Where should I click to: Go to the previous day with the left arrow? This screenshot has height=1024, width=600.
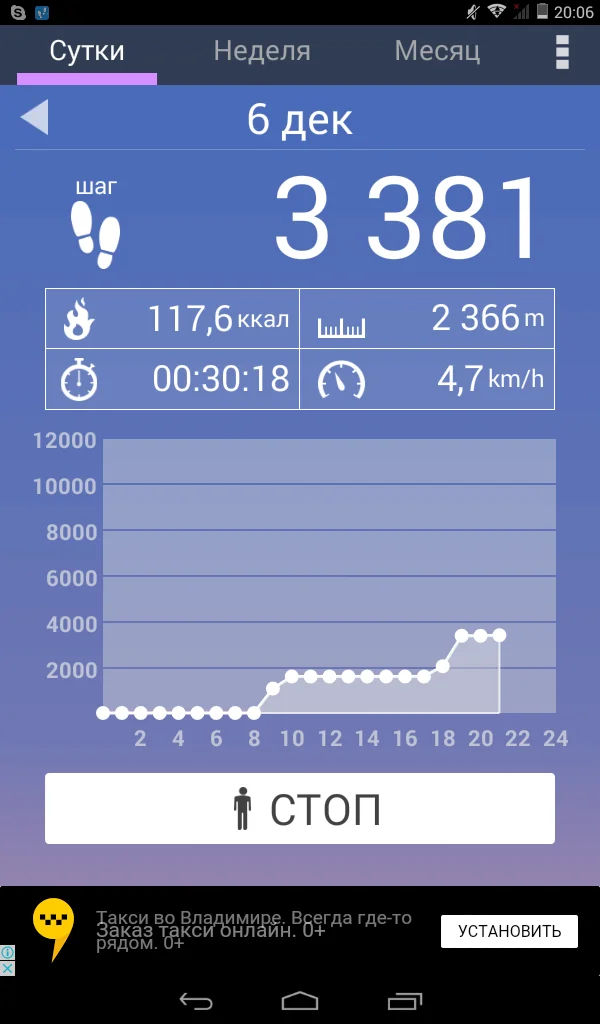pyautogui.click(x=34, y=118)
